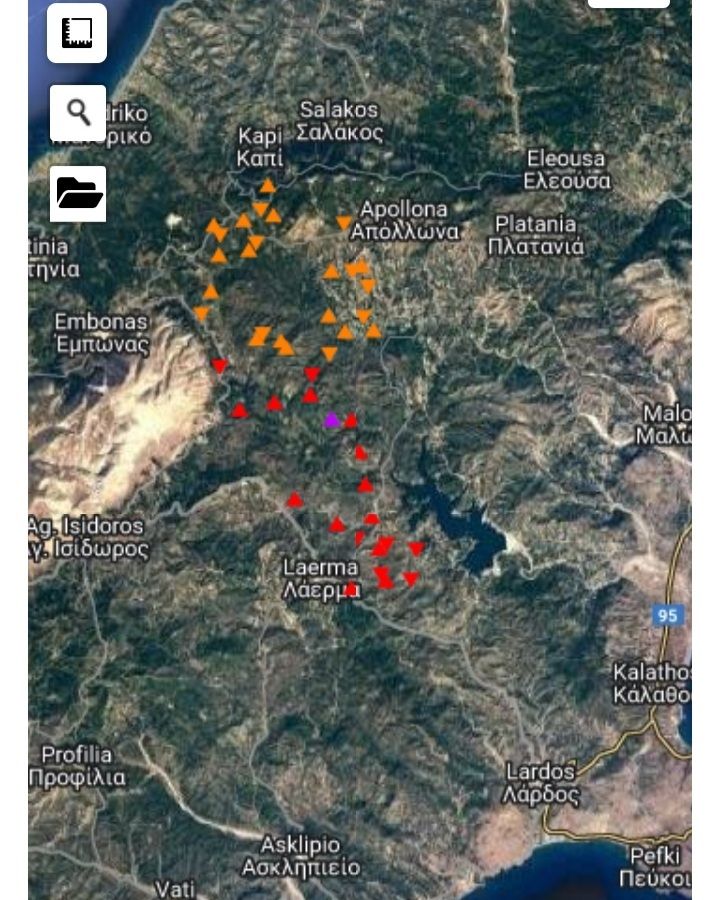The height and width of the screenshot is (900, 720).
Task: Open the map search magnifier
Action: tap(78, 112)
